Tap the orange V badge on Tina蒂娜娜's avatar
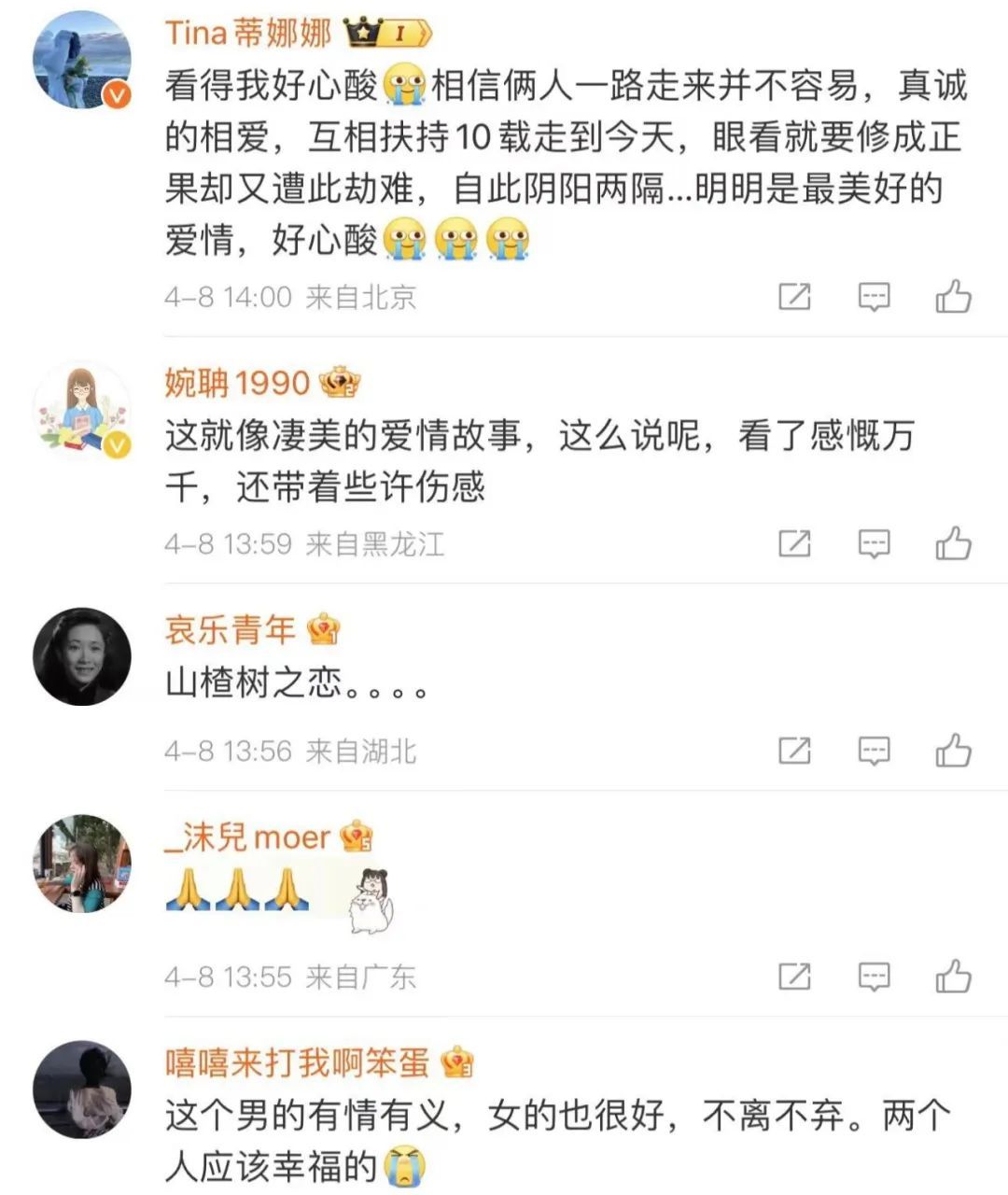The height and width of the screenshot is (1195, 1008). [116, 93]
